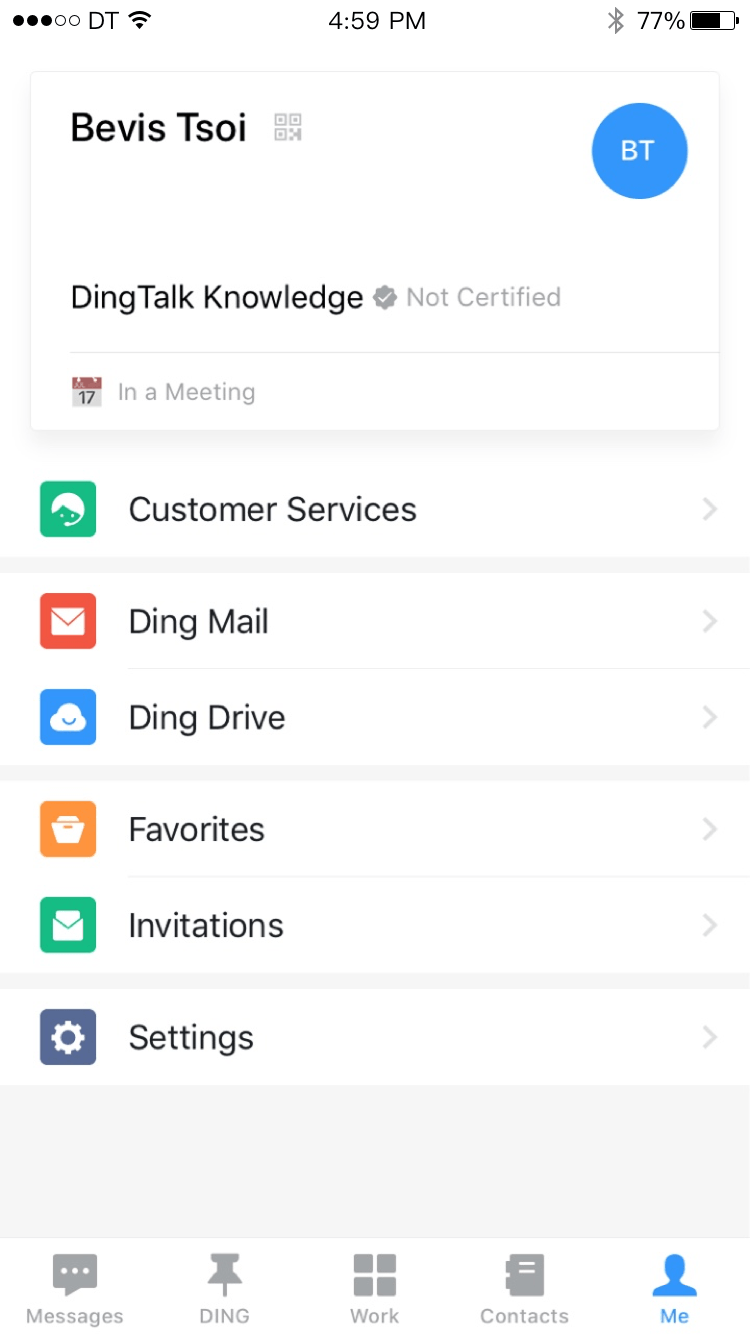This screenshot has height=1334, width=750.
Task: Open Invitations
Action: click(x=206, y=926)
